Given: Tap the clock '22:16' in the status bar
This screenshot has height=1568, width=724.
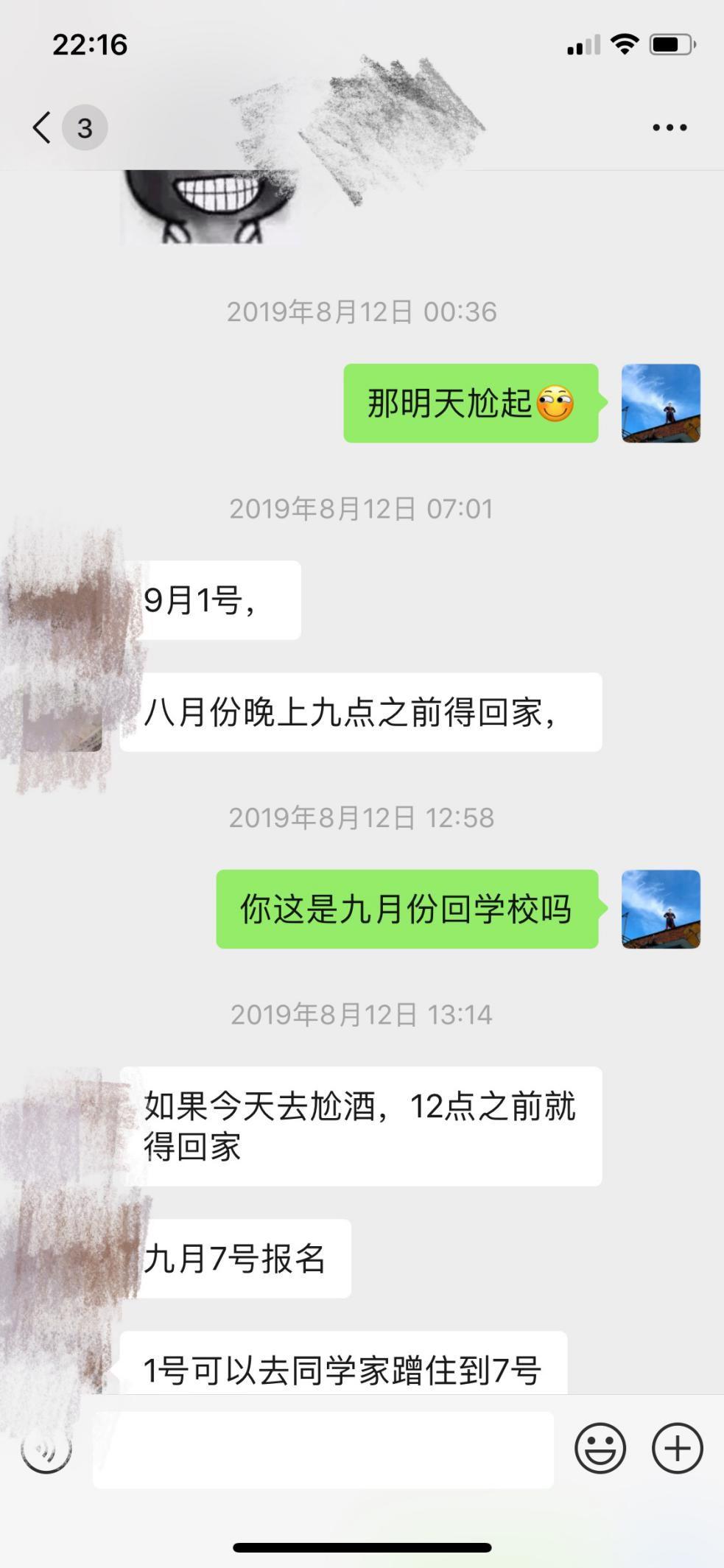Looking at the screenshot, I should (90, 44).
